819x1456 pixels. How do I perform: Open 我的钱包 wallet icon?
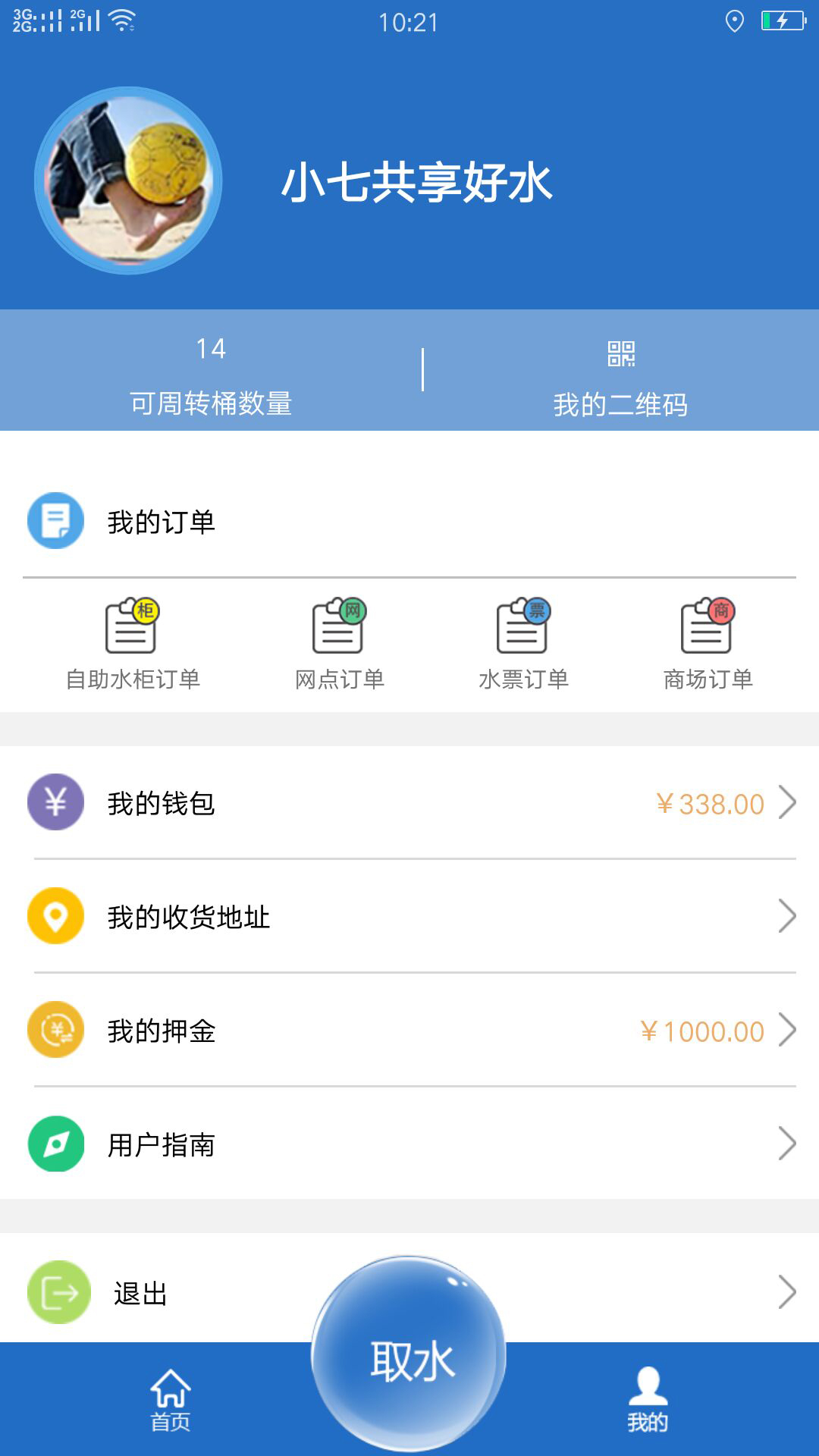55,804
